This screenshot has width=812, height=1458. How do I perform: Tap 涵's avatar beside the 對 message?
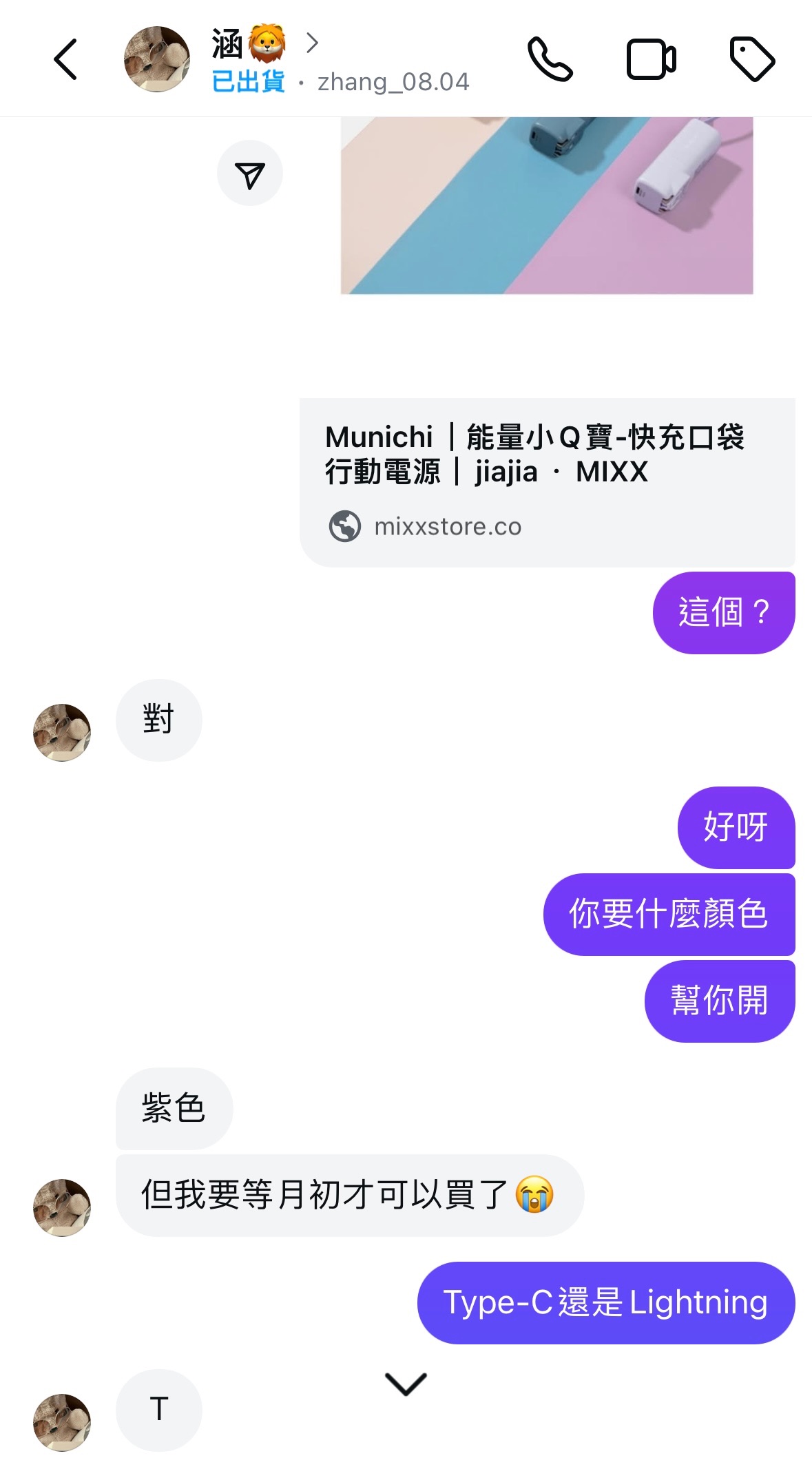coord(62,732)
